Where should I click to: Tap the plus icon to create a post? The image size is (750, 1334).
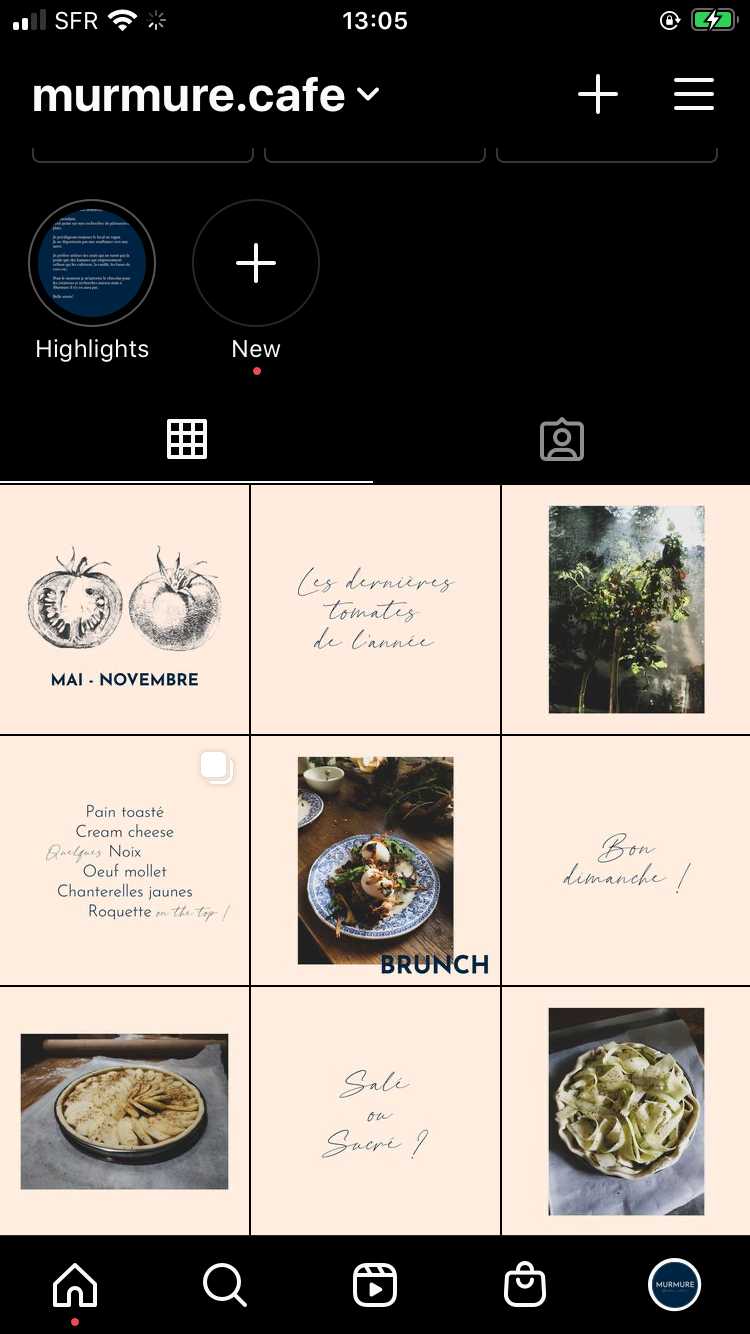tap(598, 94)
